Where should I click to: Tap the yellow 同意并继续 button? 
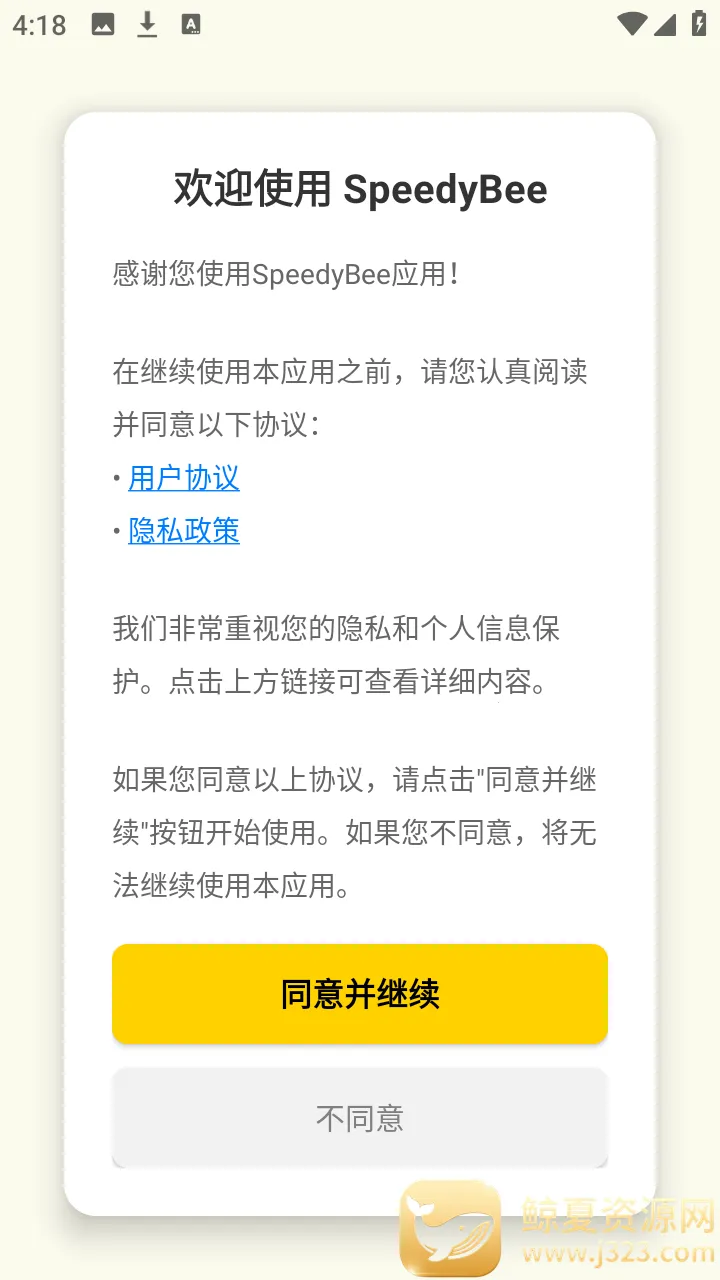tap(360, 994)
